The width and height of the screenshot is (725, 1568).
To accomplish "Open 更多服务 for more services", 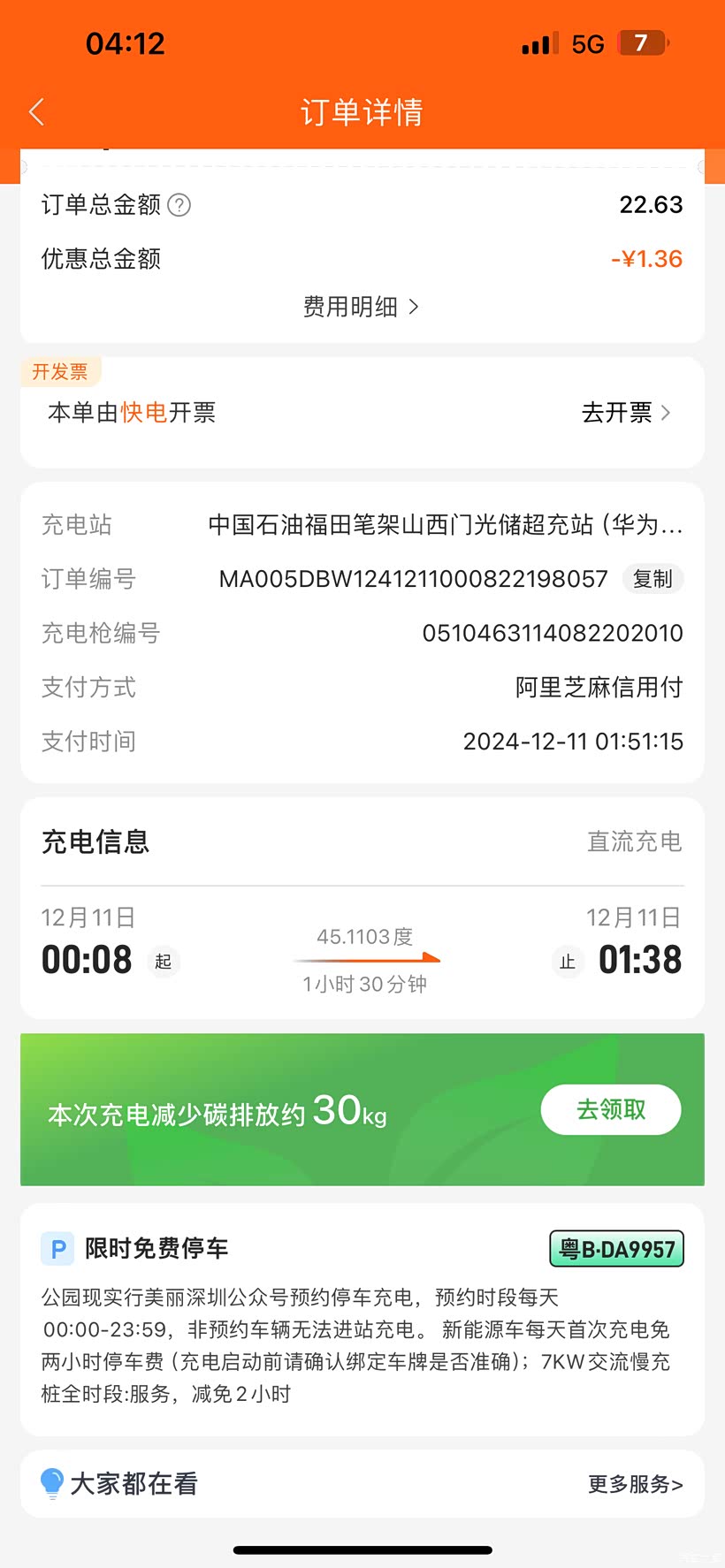I will (x=635, y=1484).
